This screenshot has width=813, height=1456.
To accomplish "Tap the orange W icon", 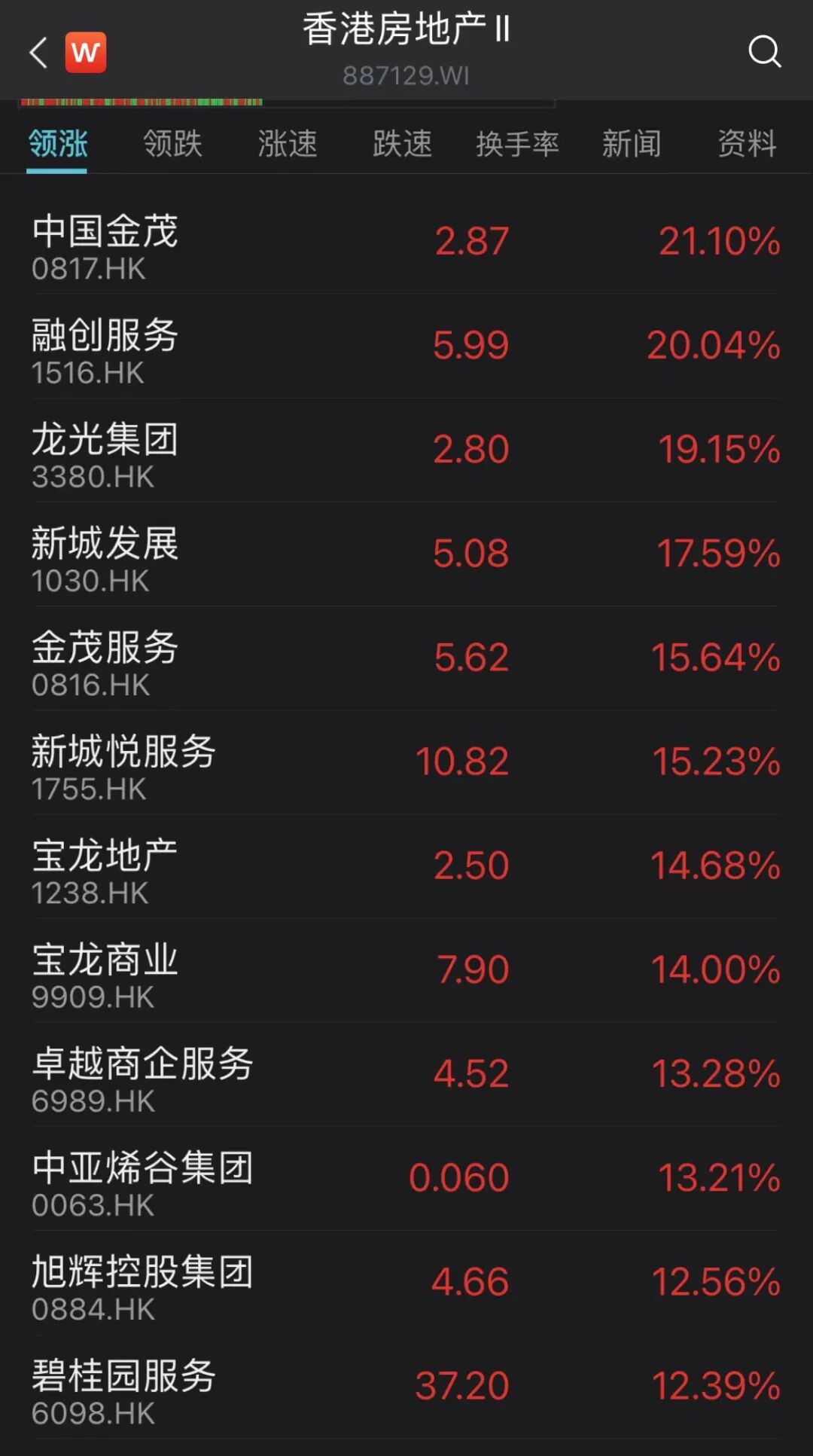I will point(85,53).
